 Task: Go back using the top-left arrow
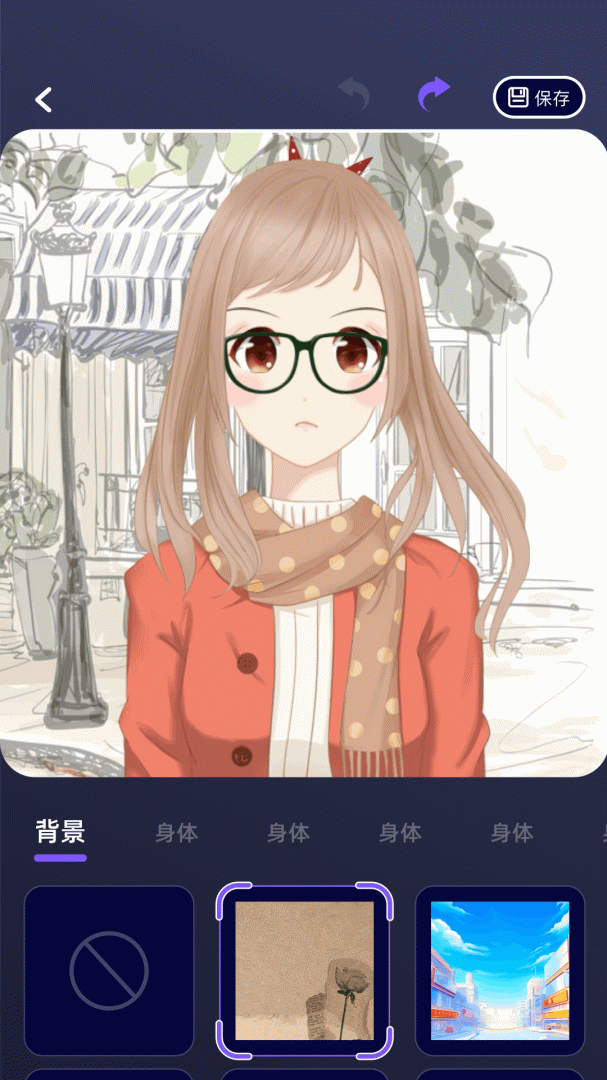43,99
